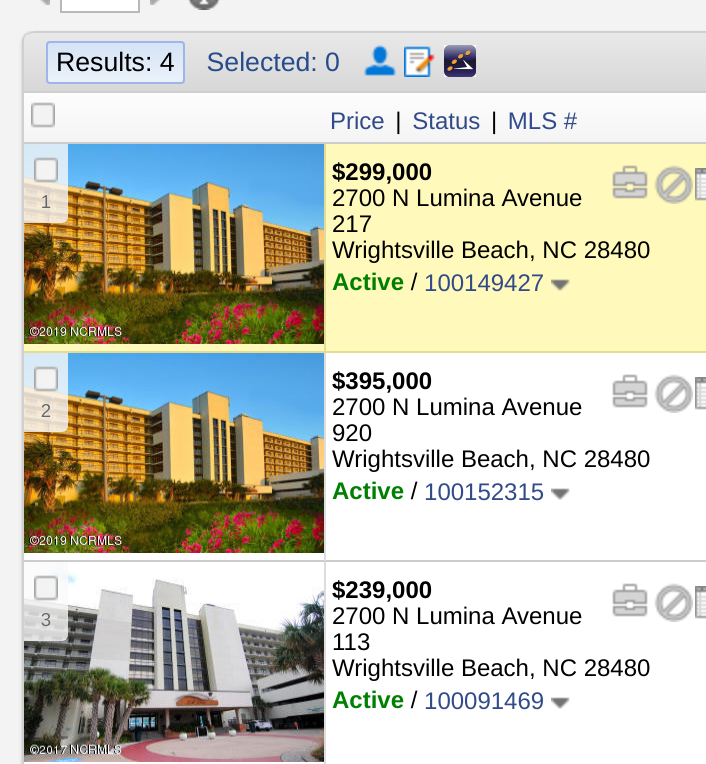Screen dimensions: 706x764
Task: Open MLS number 100091469
Action: (x=483, y=701)
